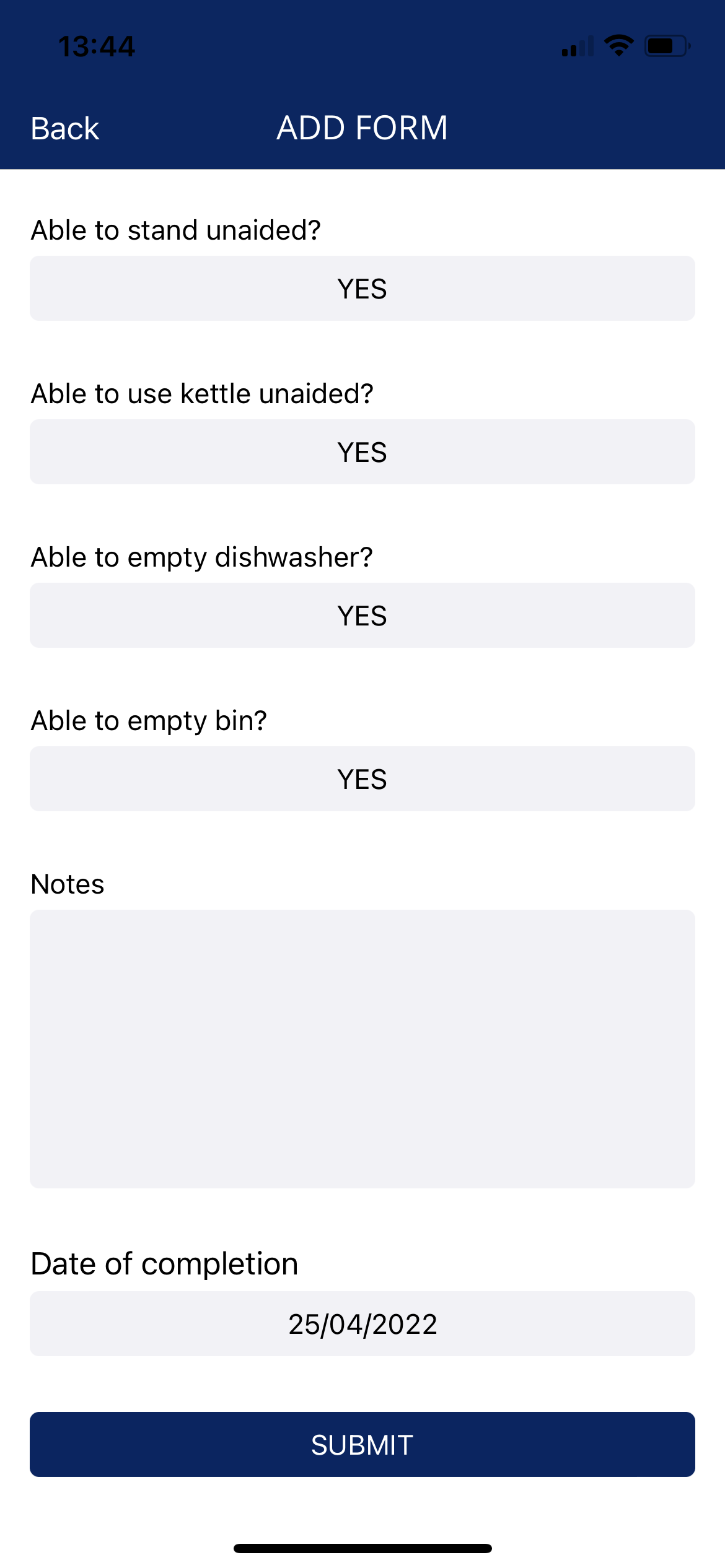Submit the form
Viewport: 725px width, 1568px height.
tap(362, 1445)
